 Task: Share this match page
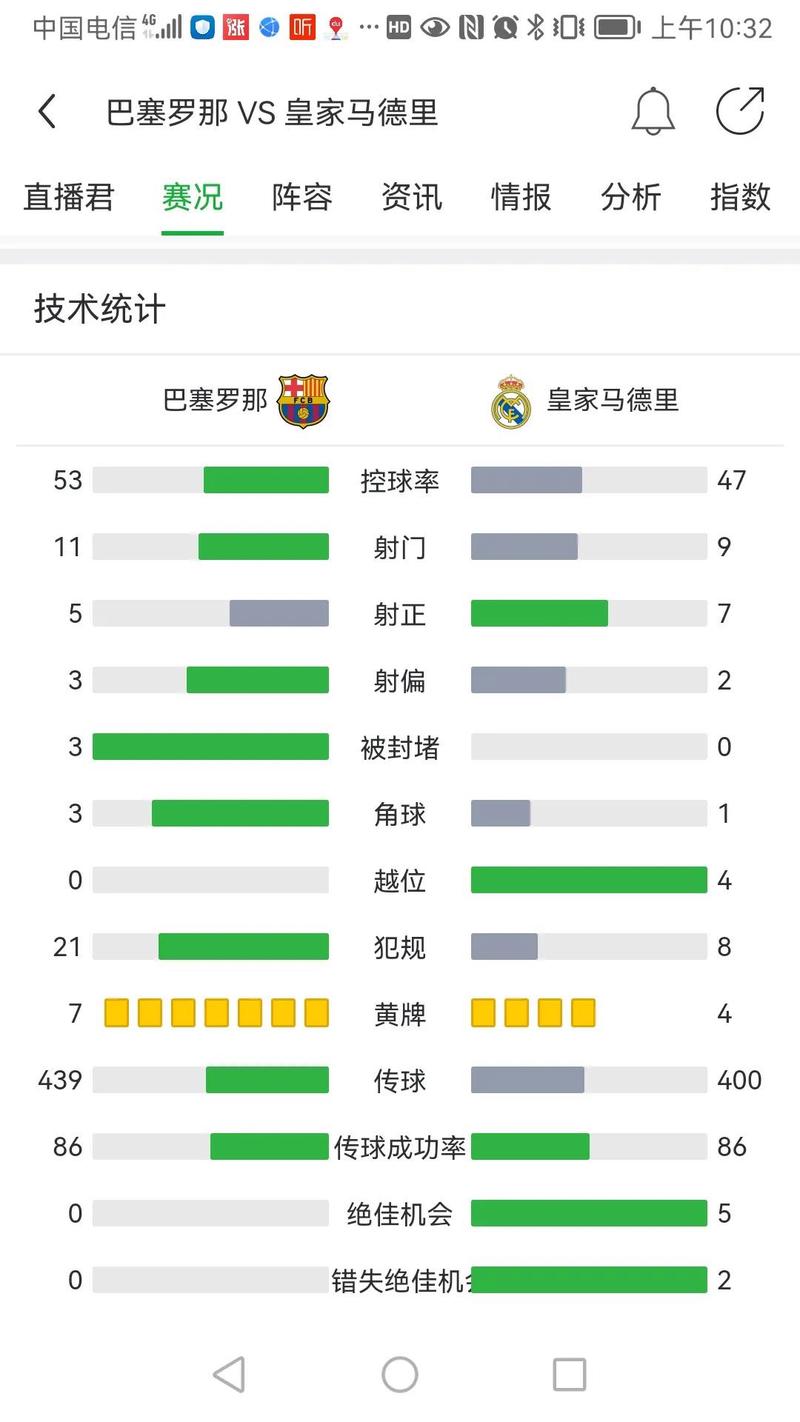click(x=740, y=110)
